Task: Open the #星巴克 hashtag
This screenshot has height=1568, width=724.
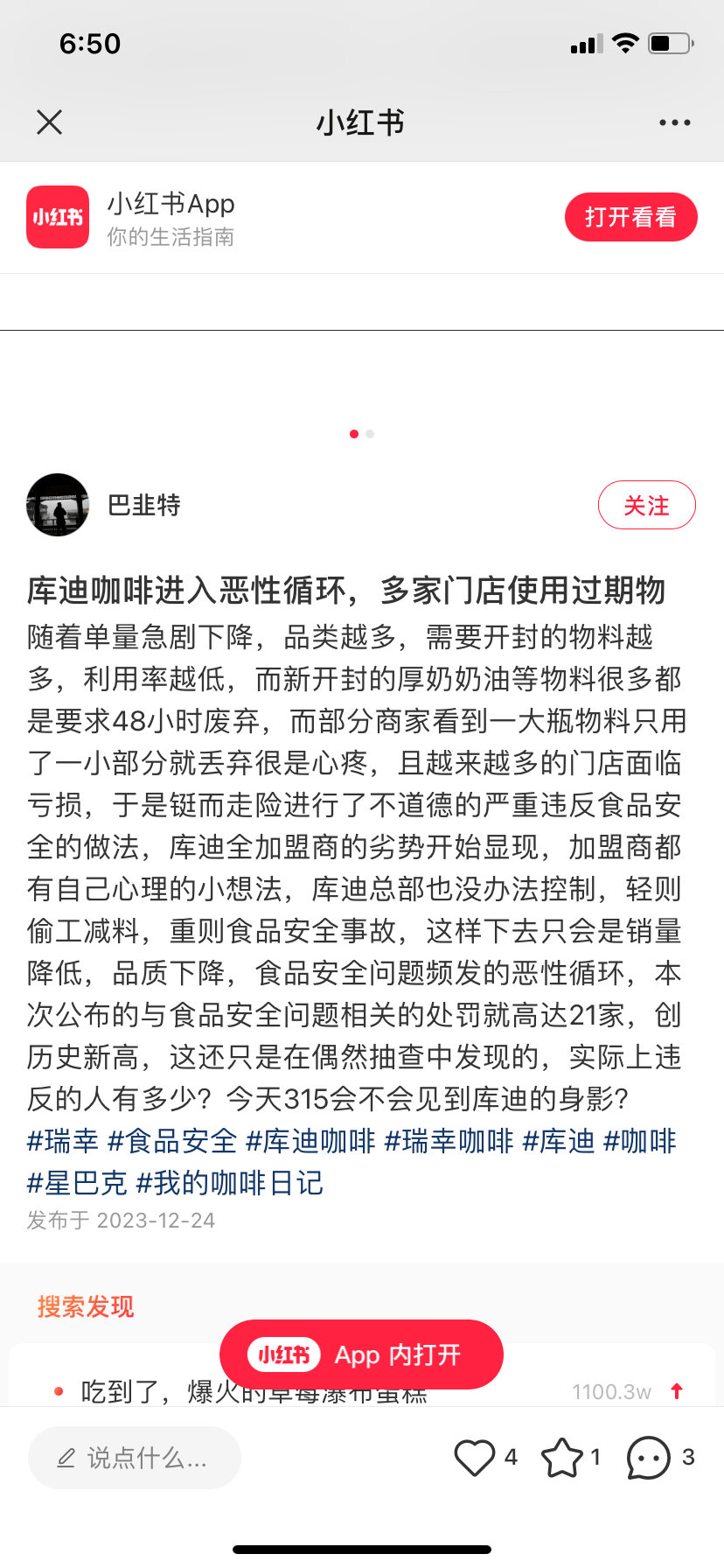Action: (x=77, y=1183)
